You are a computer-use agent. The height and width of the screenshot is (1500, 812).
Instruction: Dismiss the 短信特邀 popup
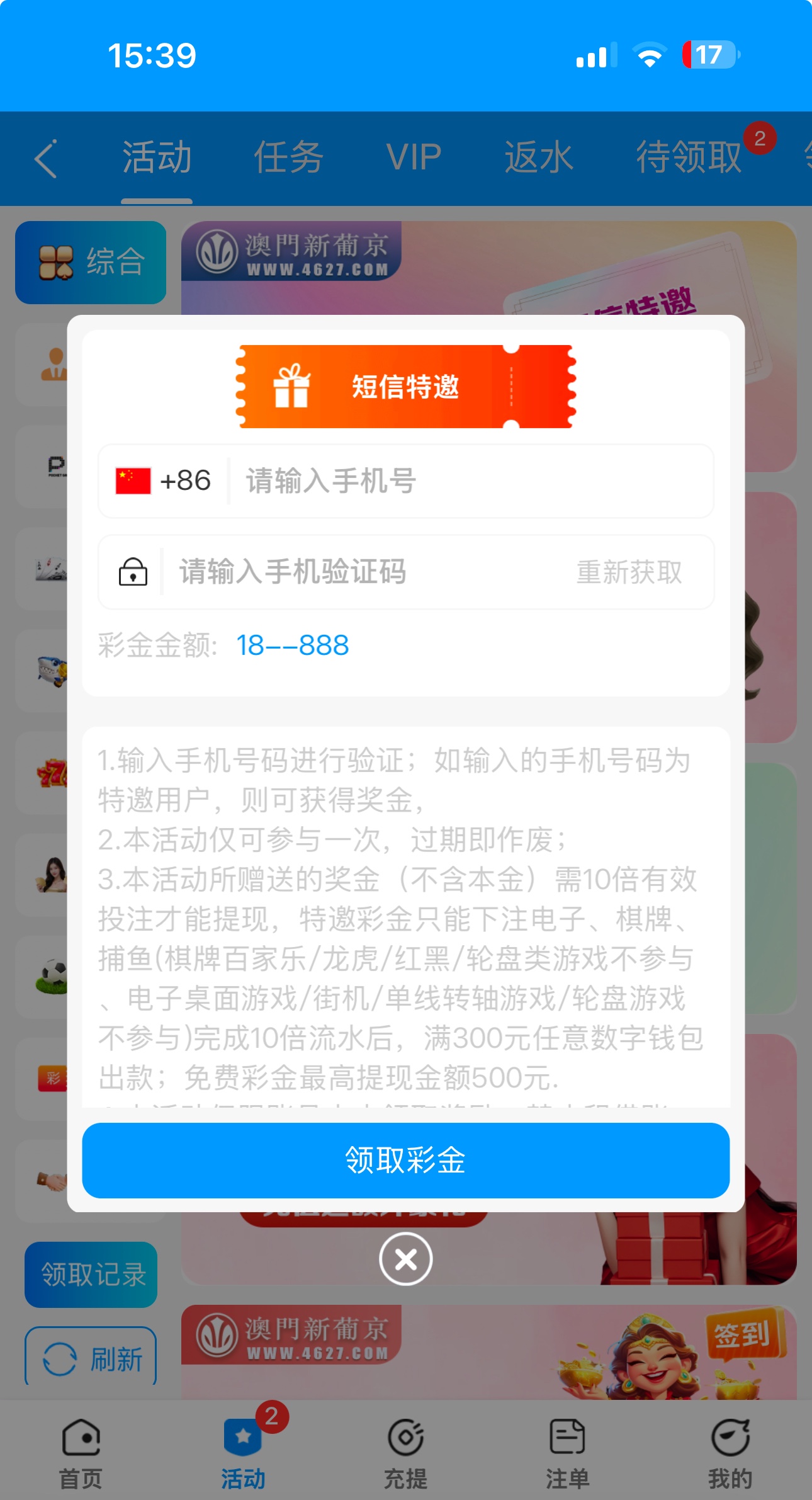(405, 1259)
